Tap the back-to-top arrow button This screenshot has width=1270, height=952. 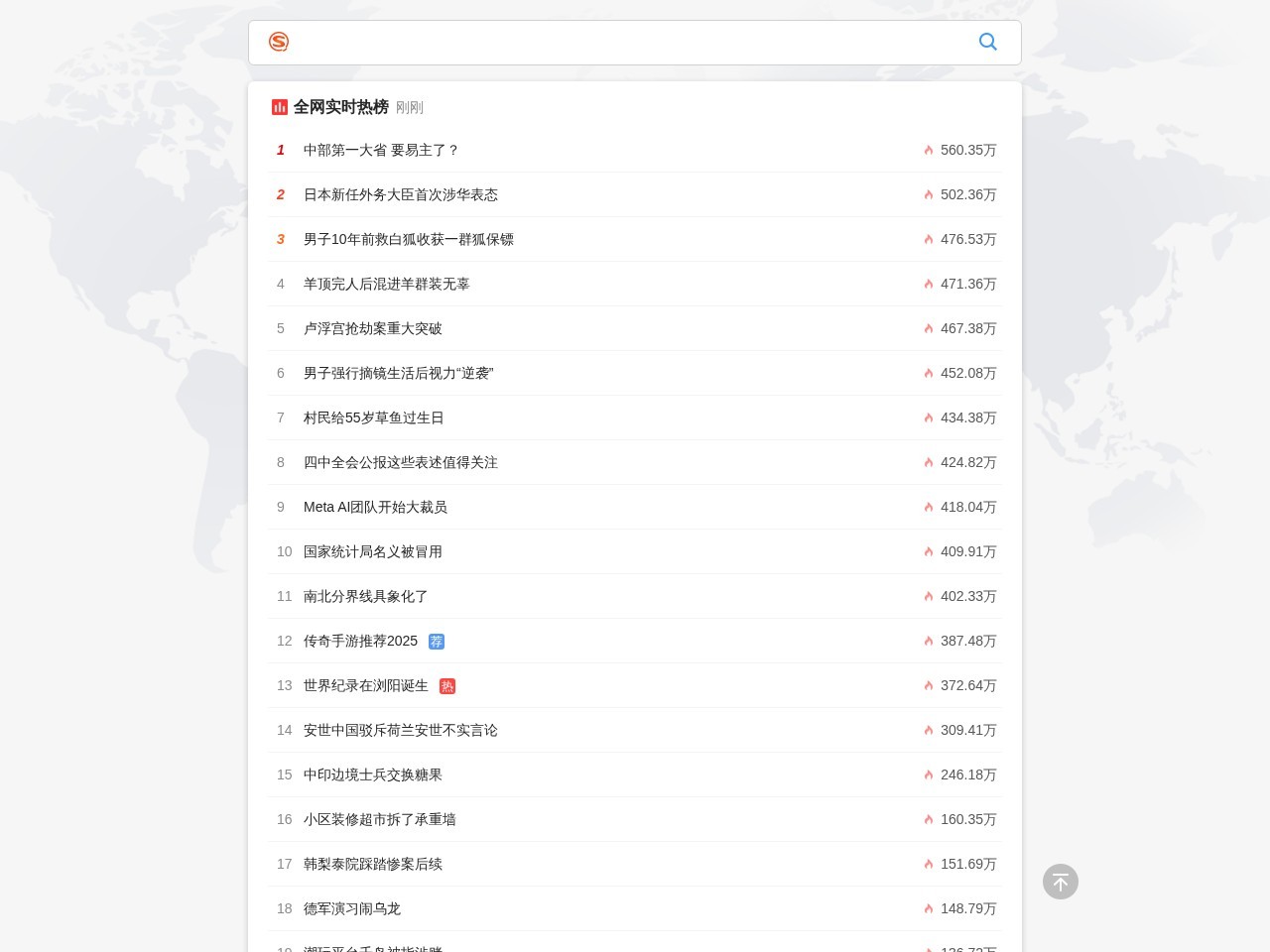click(1061, 882)
